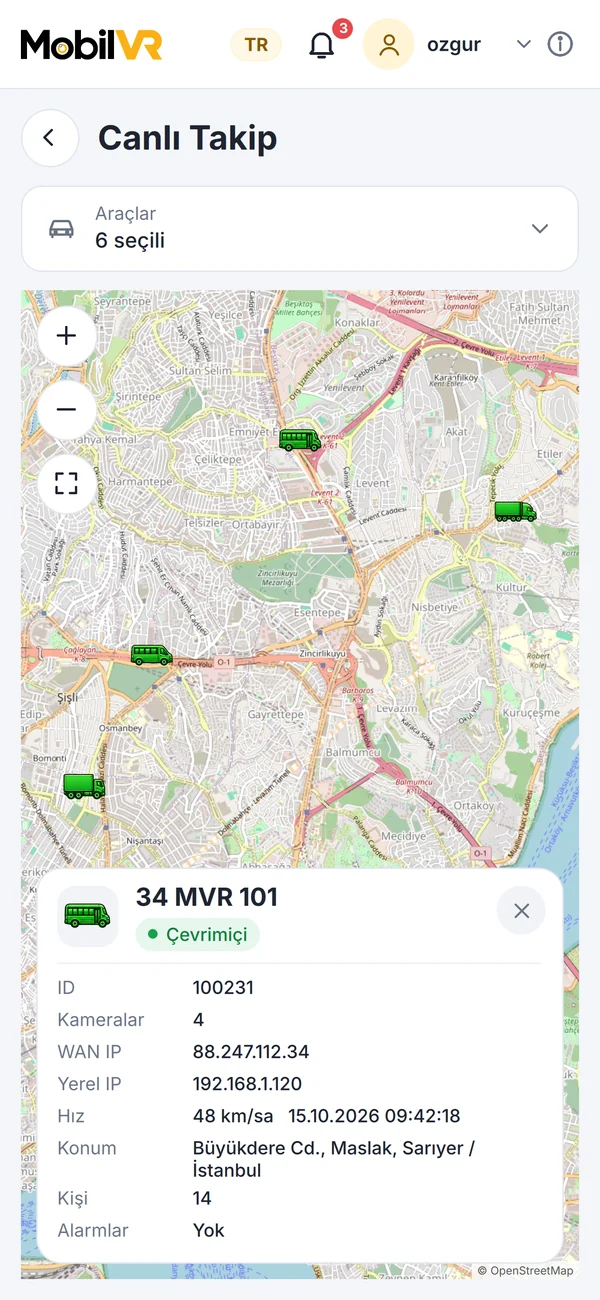600x1300 pixels.
Task: Close the 34 MVR 101 vehicle card
Action: [x=521, y=910]
